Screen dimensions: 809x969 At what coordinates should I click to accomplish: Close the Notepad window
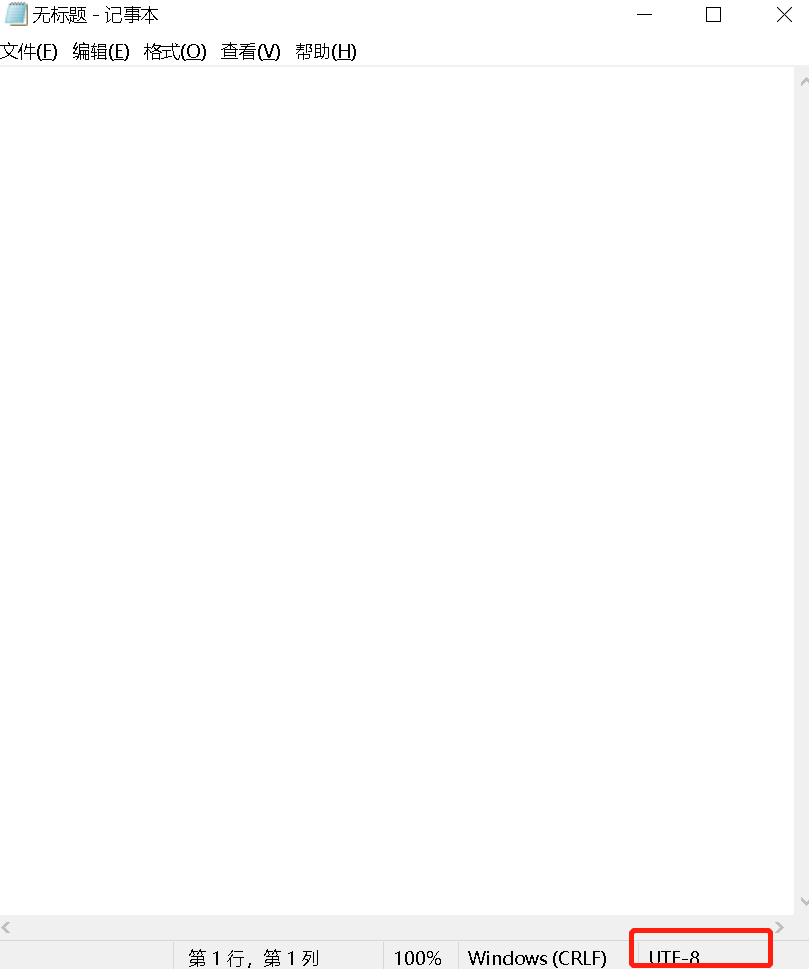pos(784,15)
